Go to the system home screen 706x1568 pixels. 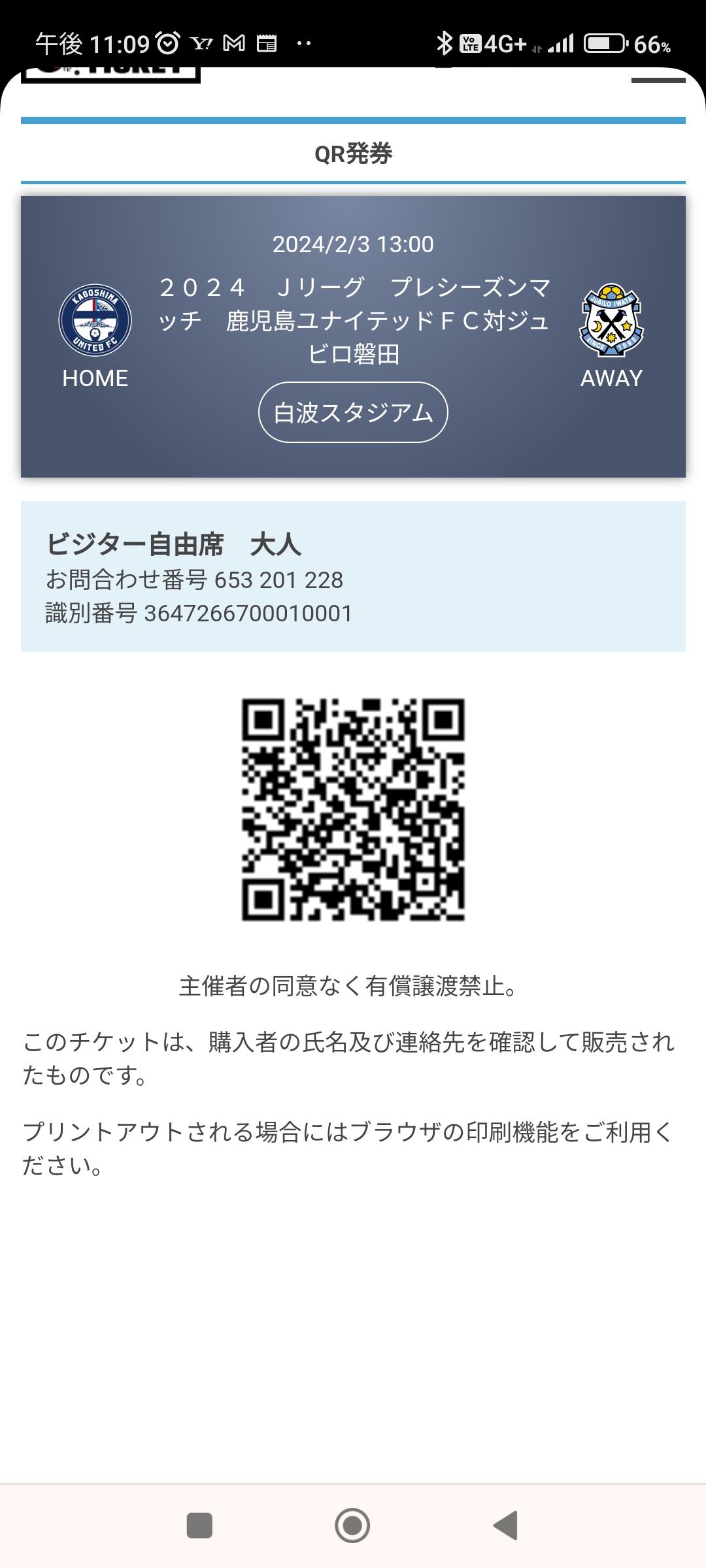pyautogui.click(x=352, y=1526)
